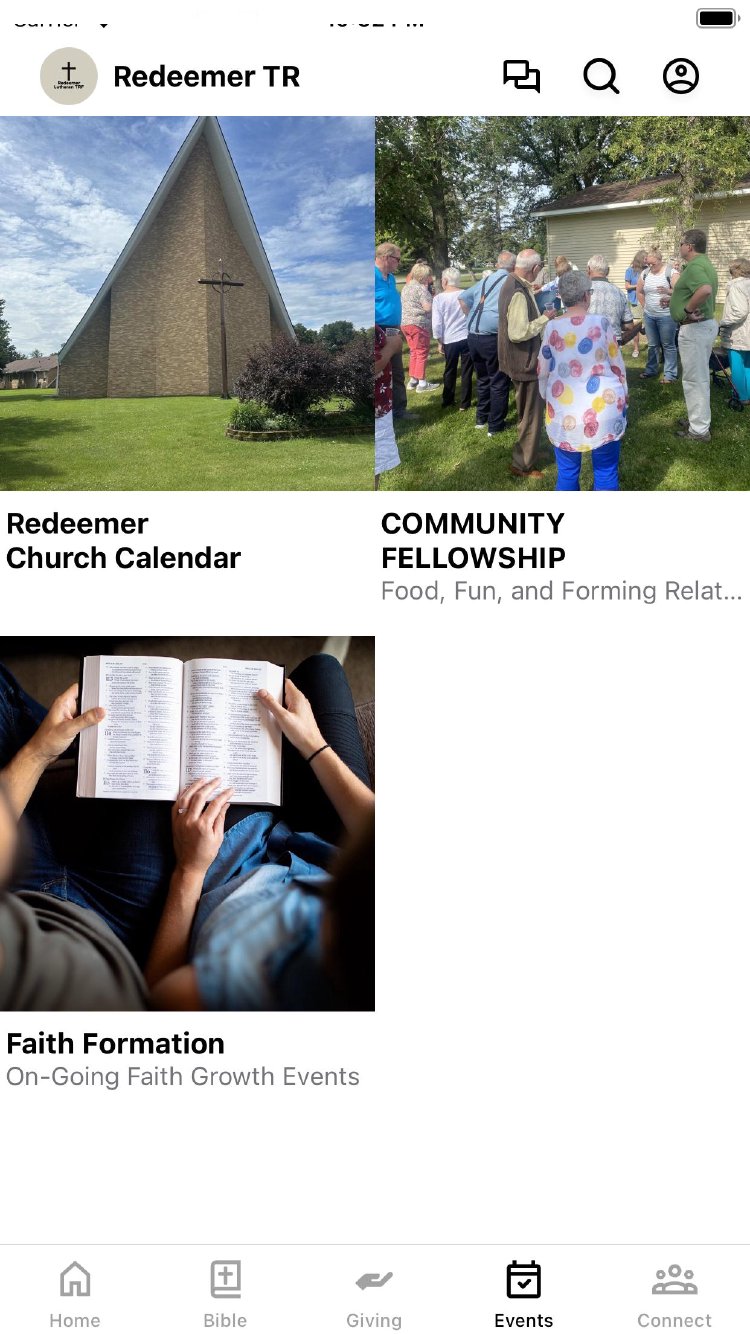Select the Giving tab
Image resolution: width=750 pixels, height=1334 pixels.
point(374,1293)
